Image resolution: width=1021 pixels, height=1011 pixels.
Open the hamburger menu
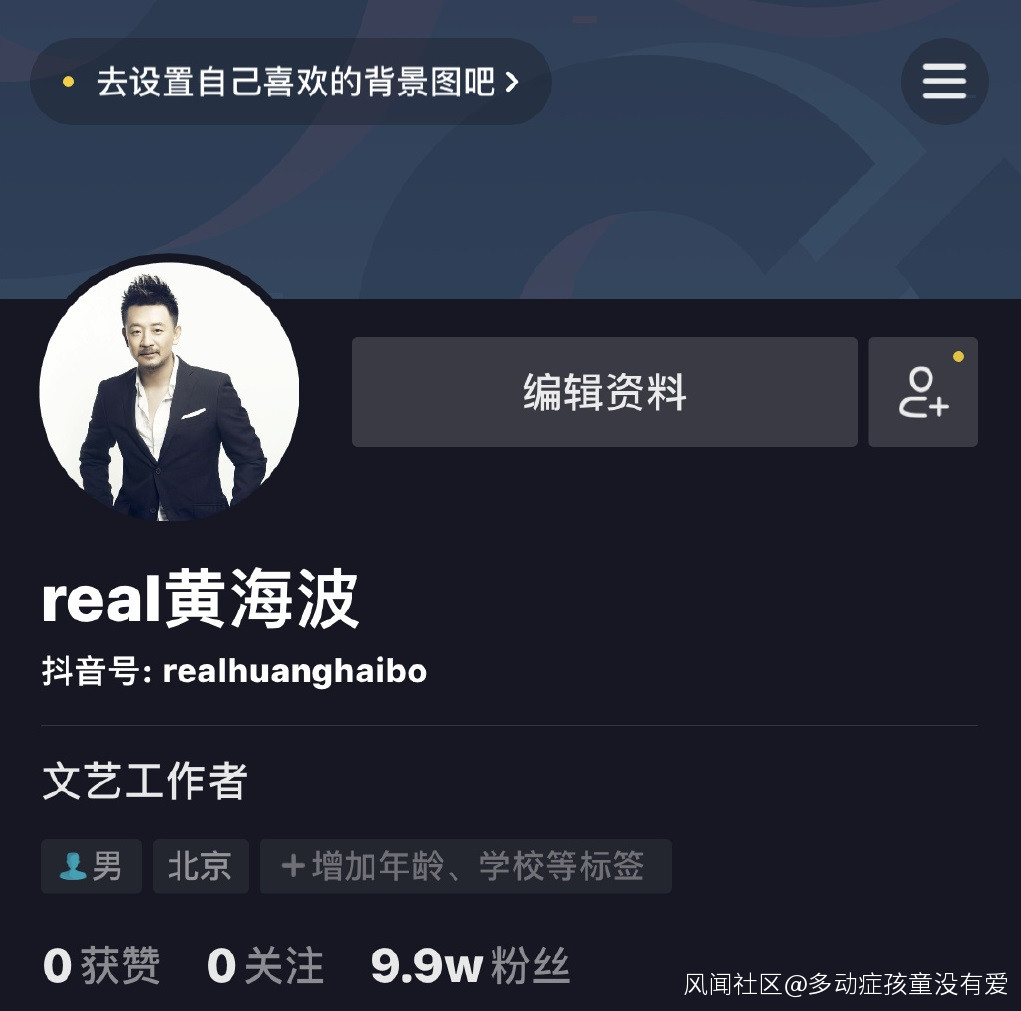click(x=944, y=81)
